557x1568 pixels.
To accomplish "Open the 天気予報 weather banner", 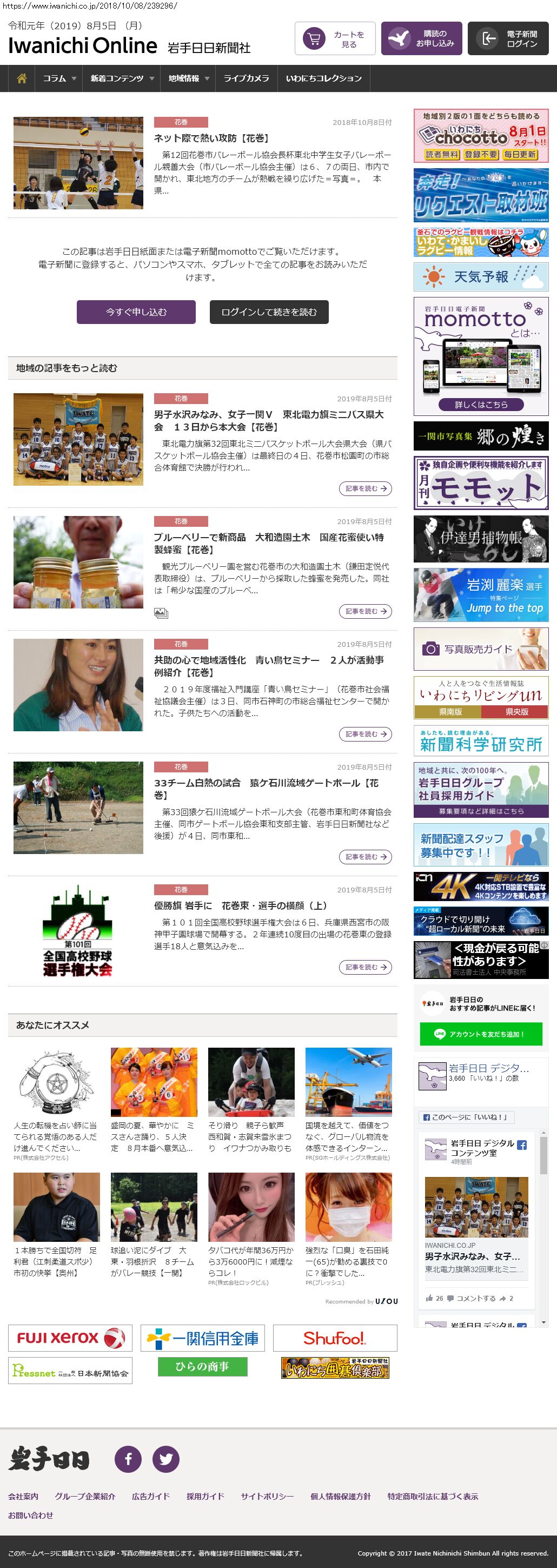I will pyautogui.click(x=481, y=277).
